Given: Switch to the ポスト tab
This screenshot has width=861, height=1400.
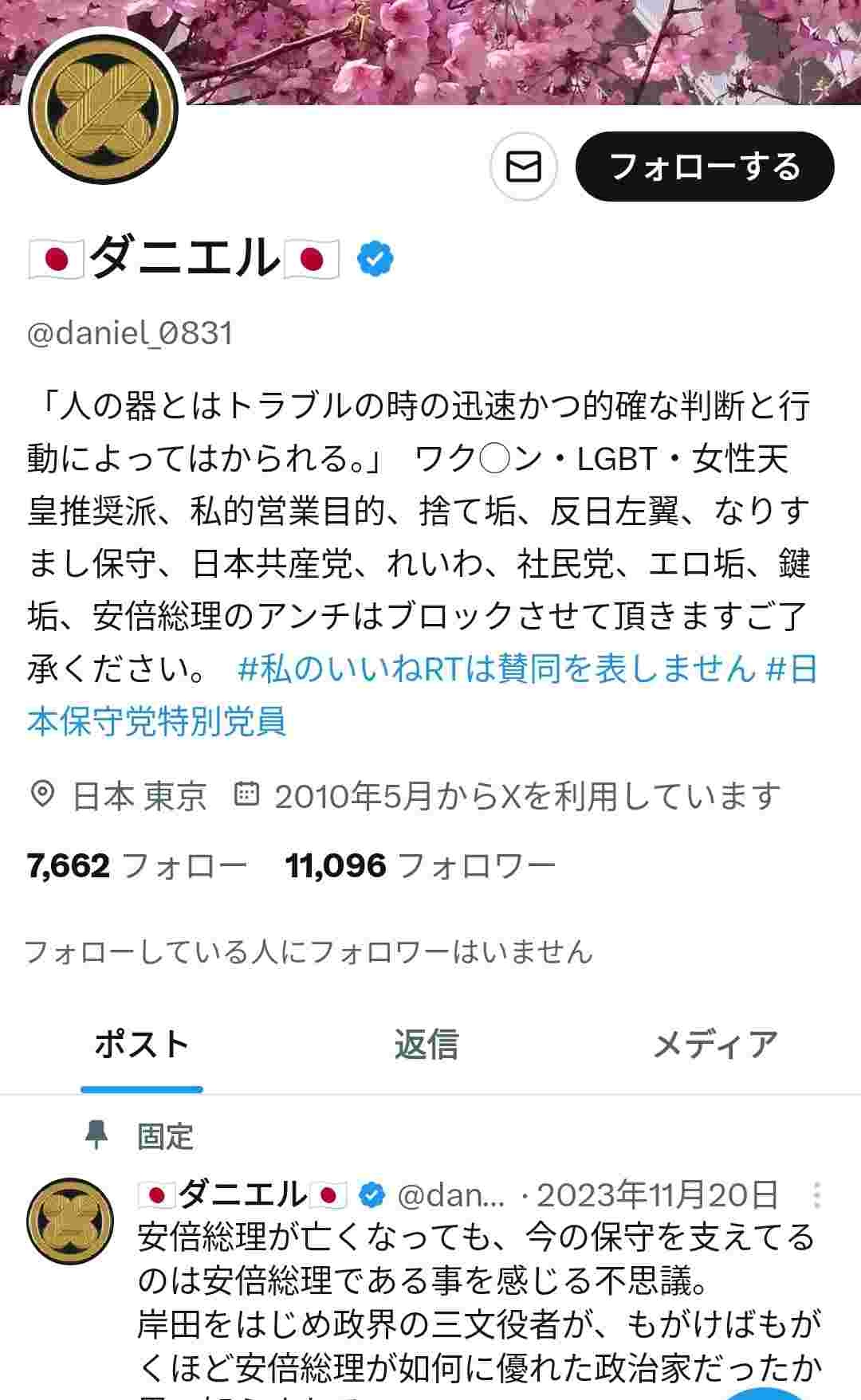Looking at the screenshot, I should (x=141, y=1044).
